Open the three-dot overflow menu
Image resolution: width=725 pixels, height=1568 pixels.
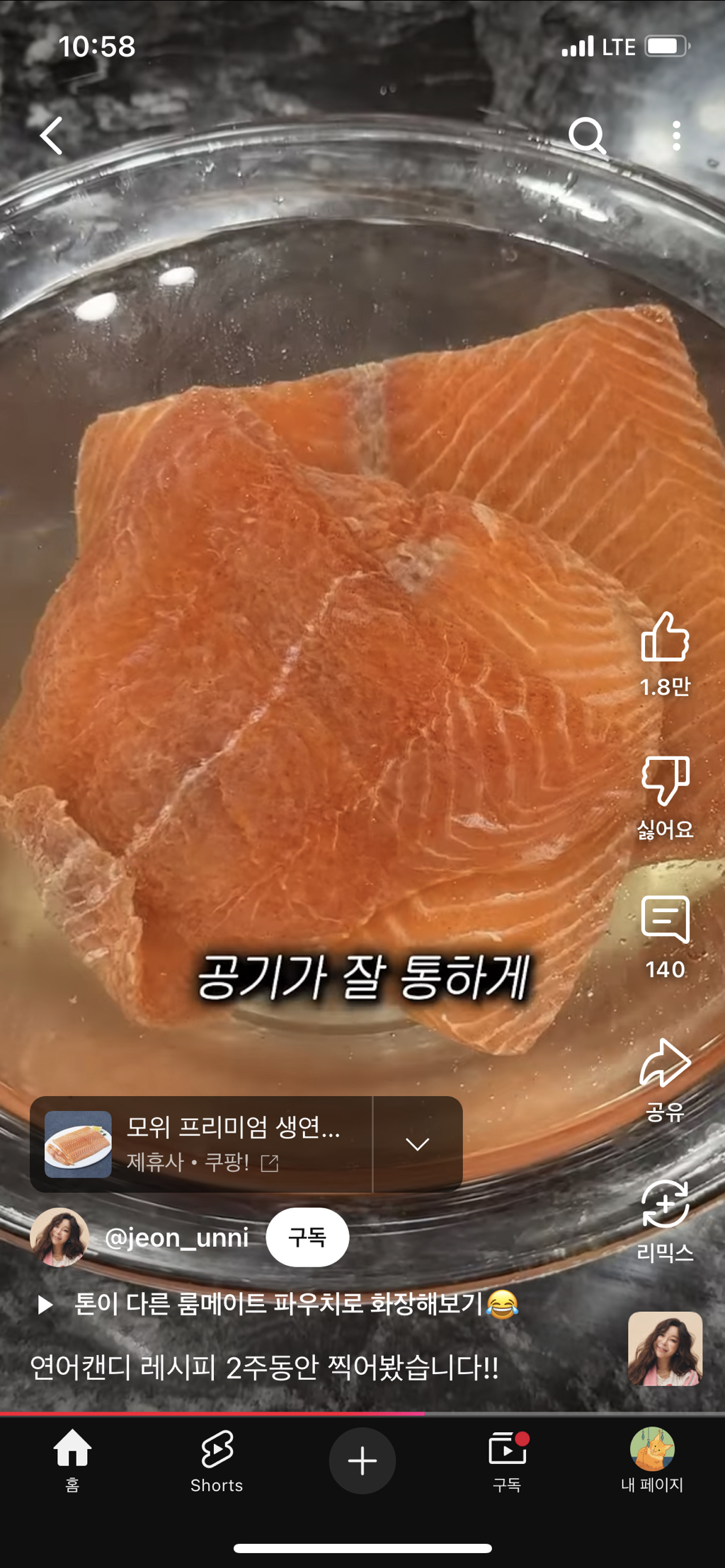pos(676,135)
